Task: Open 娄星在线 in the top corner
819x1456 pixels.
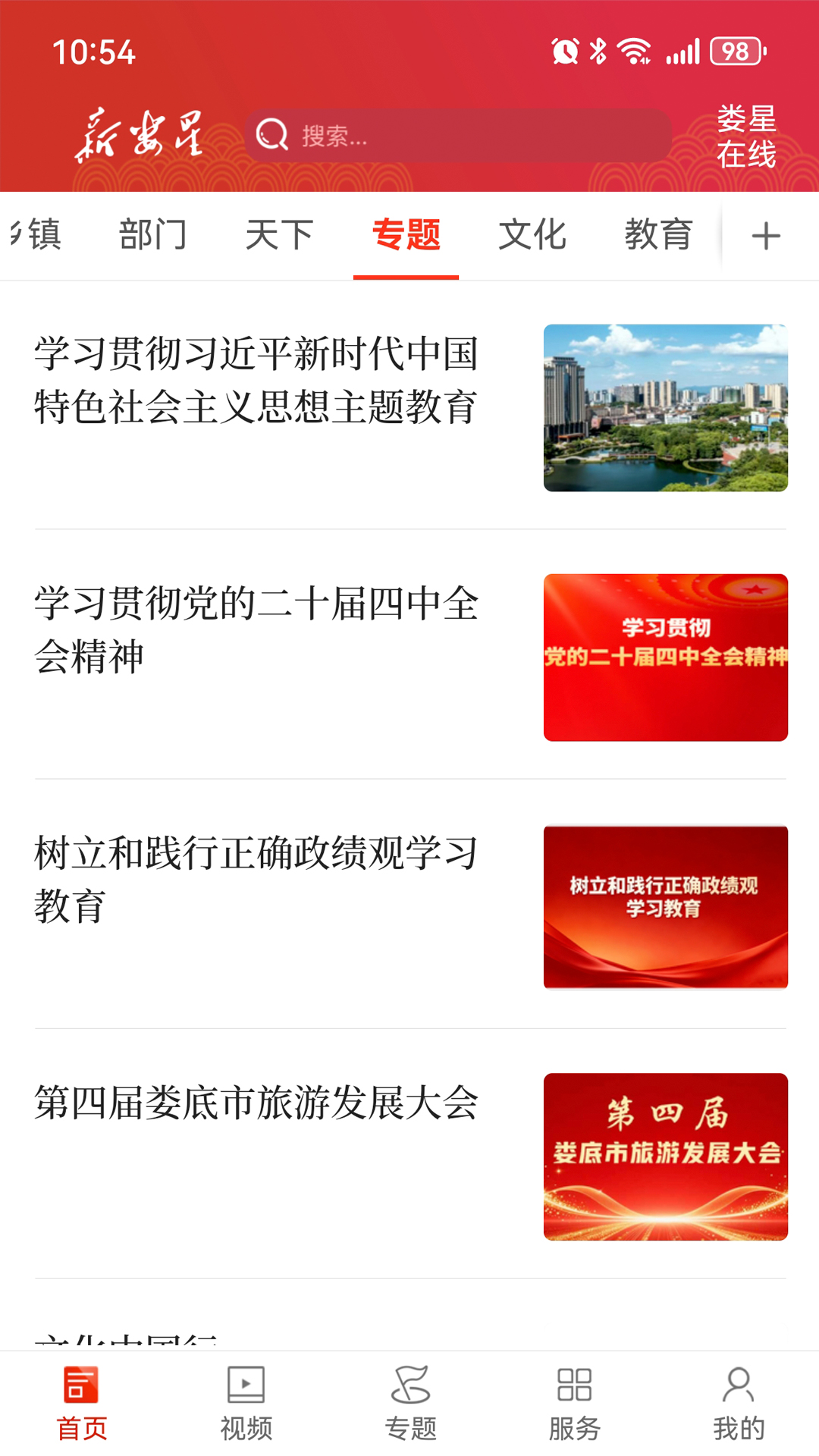Action: (x=745, y=138)
